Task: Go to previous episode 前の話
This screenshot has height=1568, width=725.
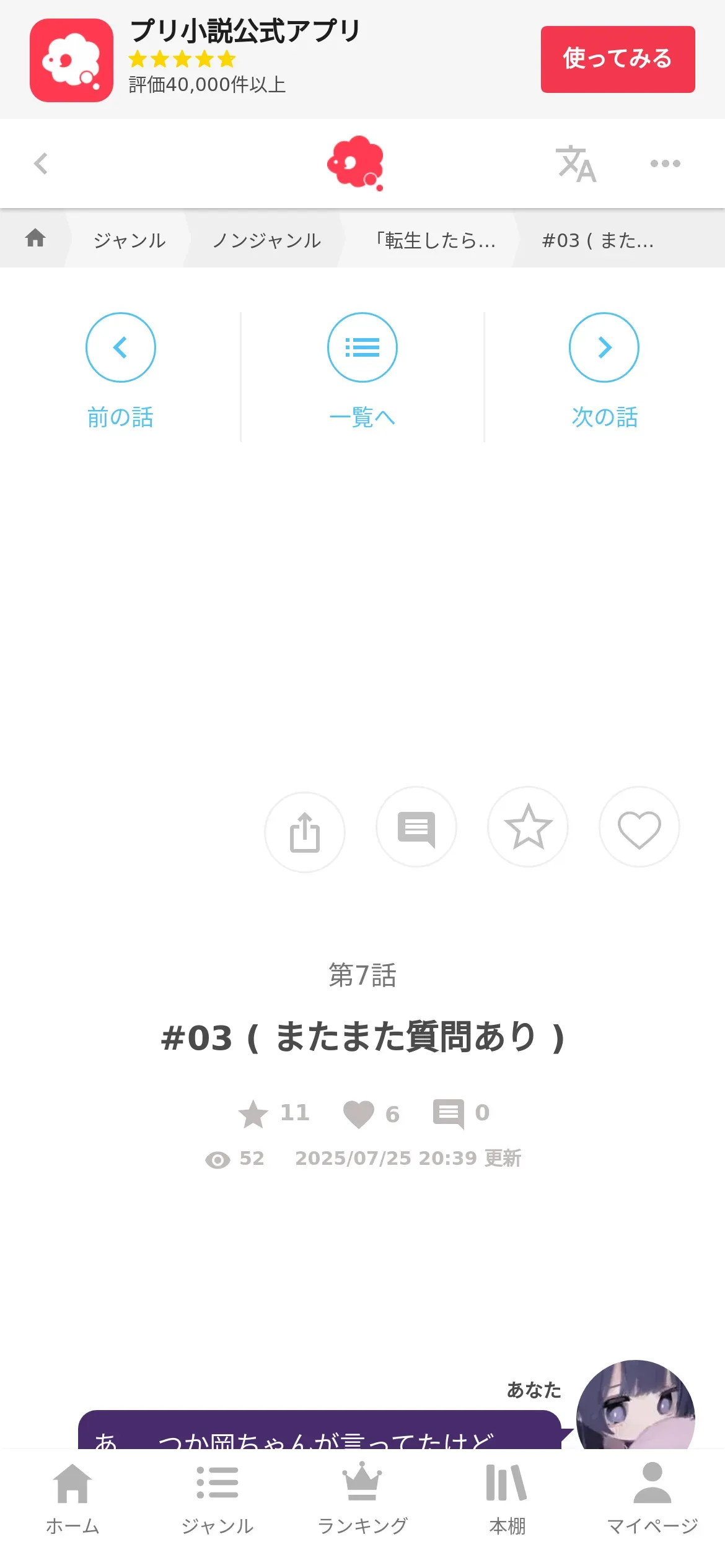Action: (x=120, y=370)
